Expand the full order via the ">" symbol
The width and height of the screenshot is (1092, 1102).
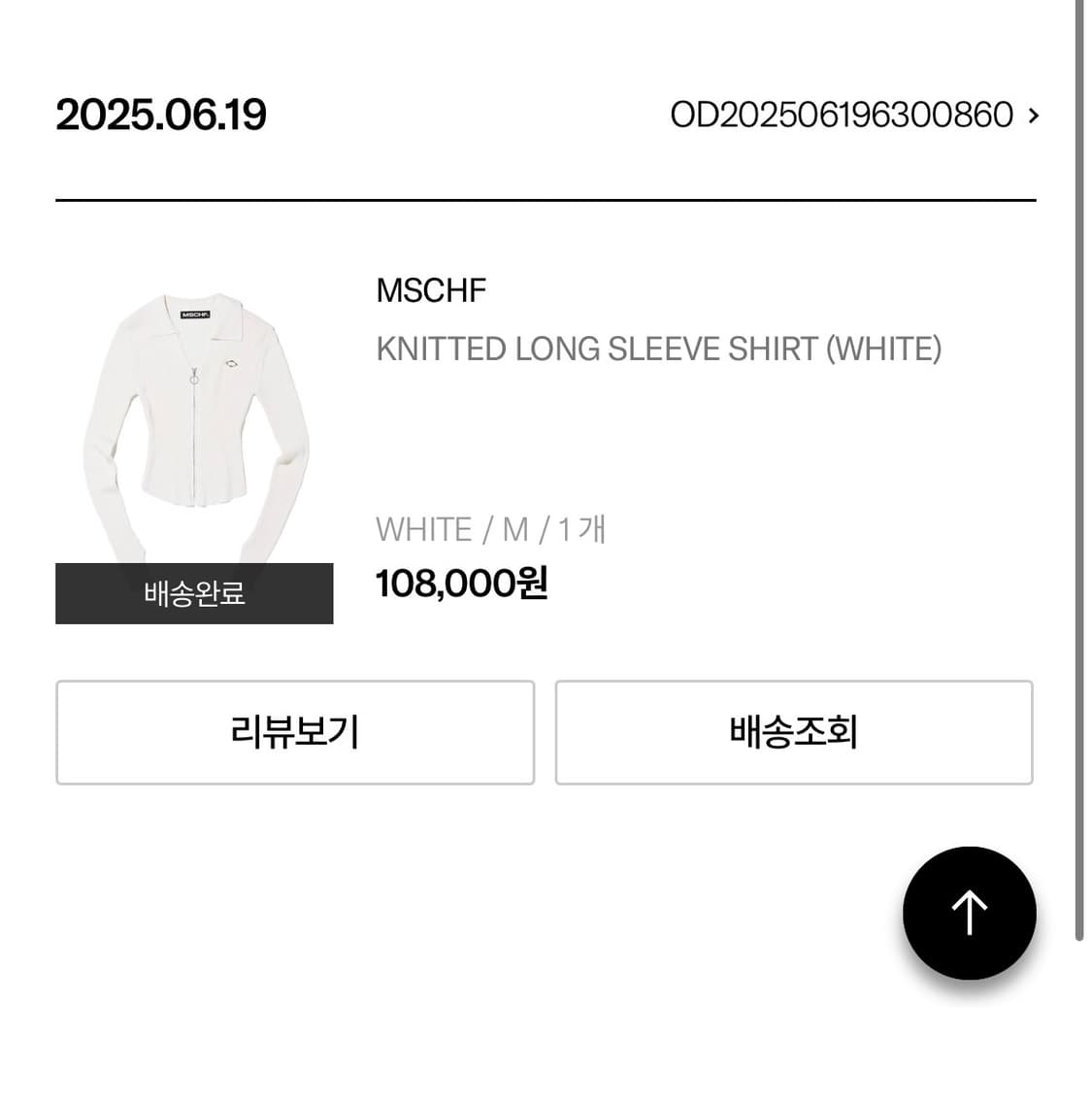point(1032,114)
